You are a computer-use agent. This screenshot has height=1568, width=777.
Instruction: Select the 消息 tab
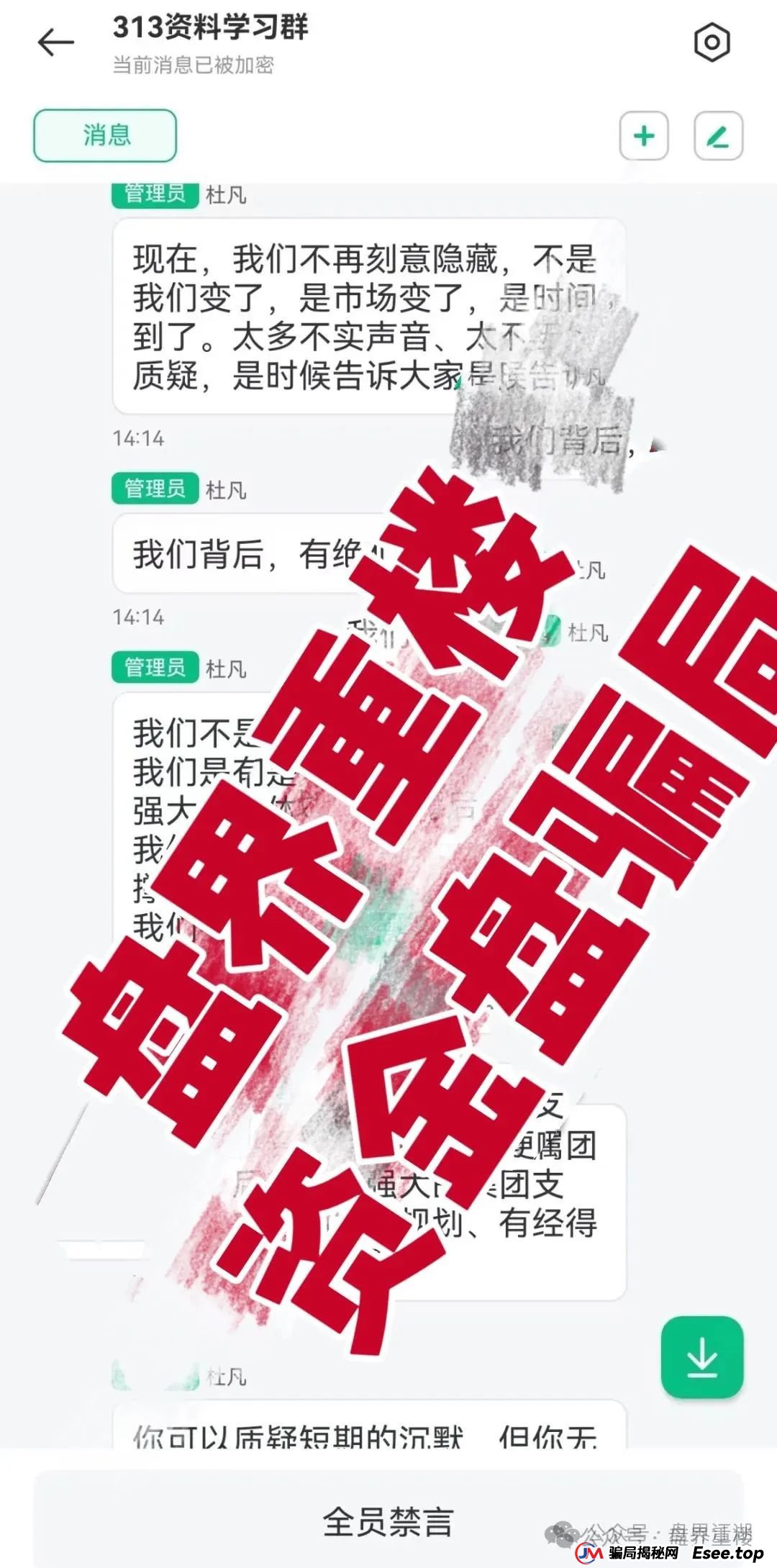(x=105, y=135)
